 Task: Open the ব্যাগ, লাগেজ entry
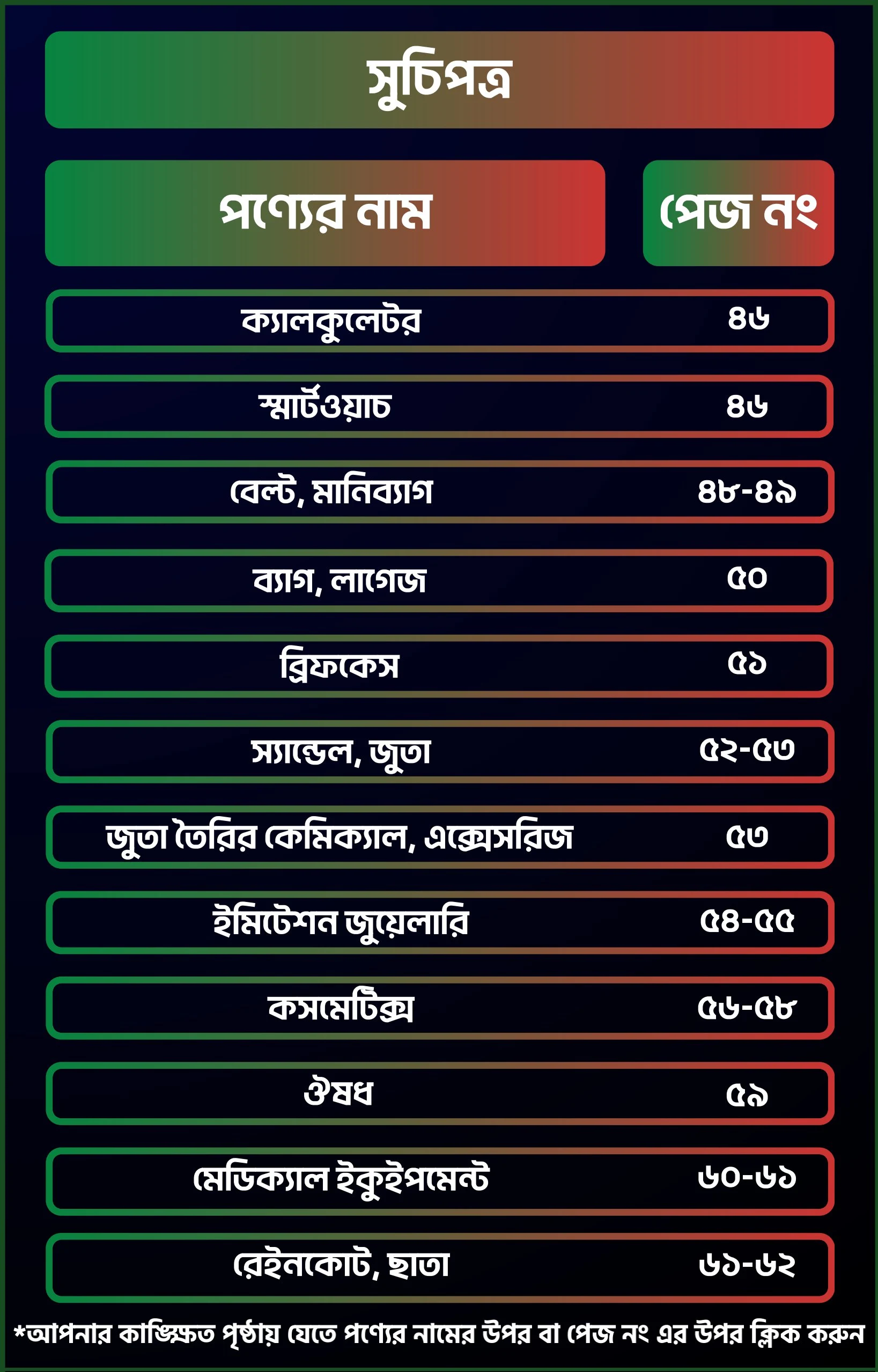point(339,581)
